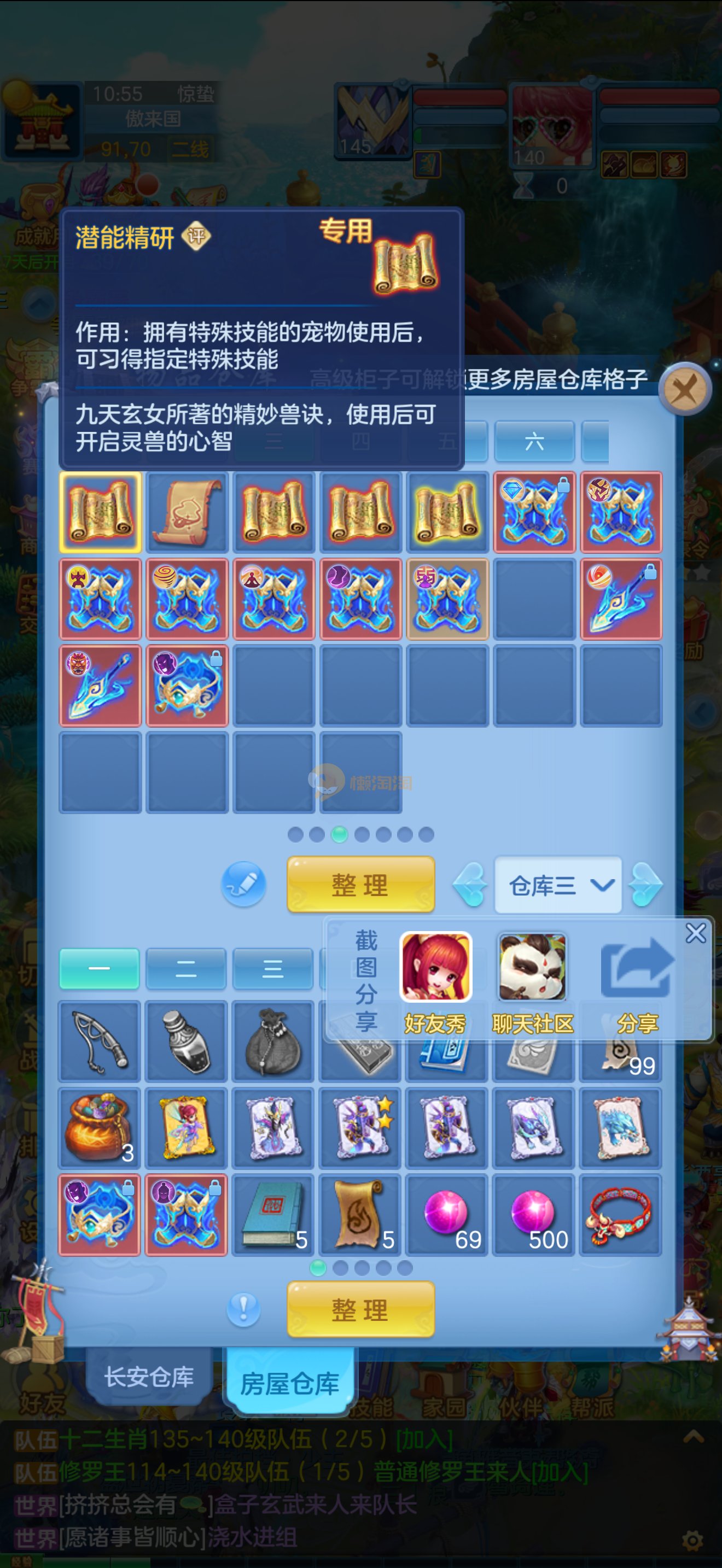Dismiss the screenshot share popup
722x1568 pixels.
pos(696,933)
